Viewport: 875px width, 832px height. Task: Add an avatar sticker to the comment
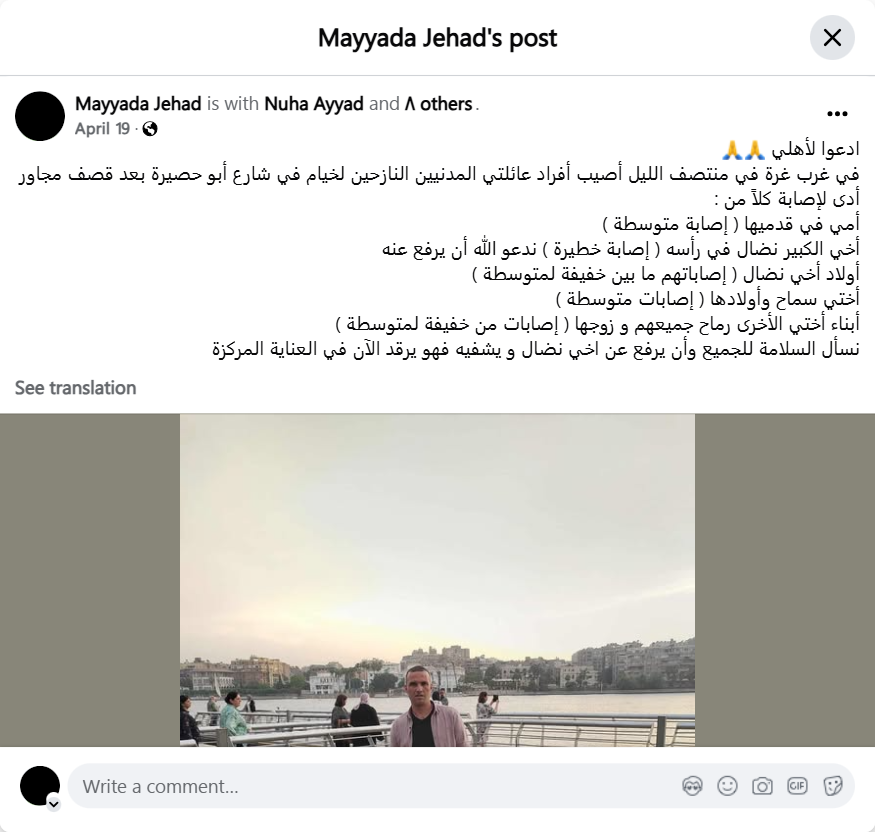(x=692, y=786)
